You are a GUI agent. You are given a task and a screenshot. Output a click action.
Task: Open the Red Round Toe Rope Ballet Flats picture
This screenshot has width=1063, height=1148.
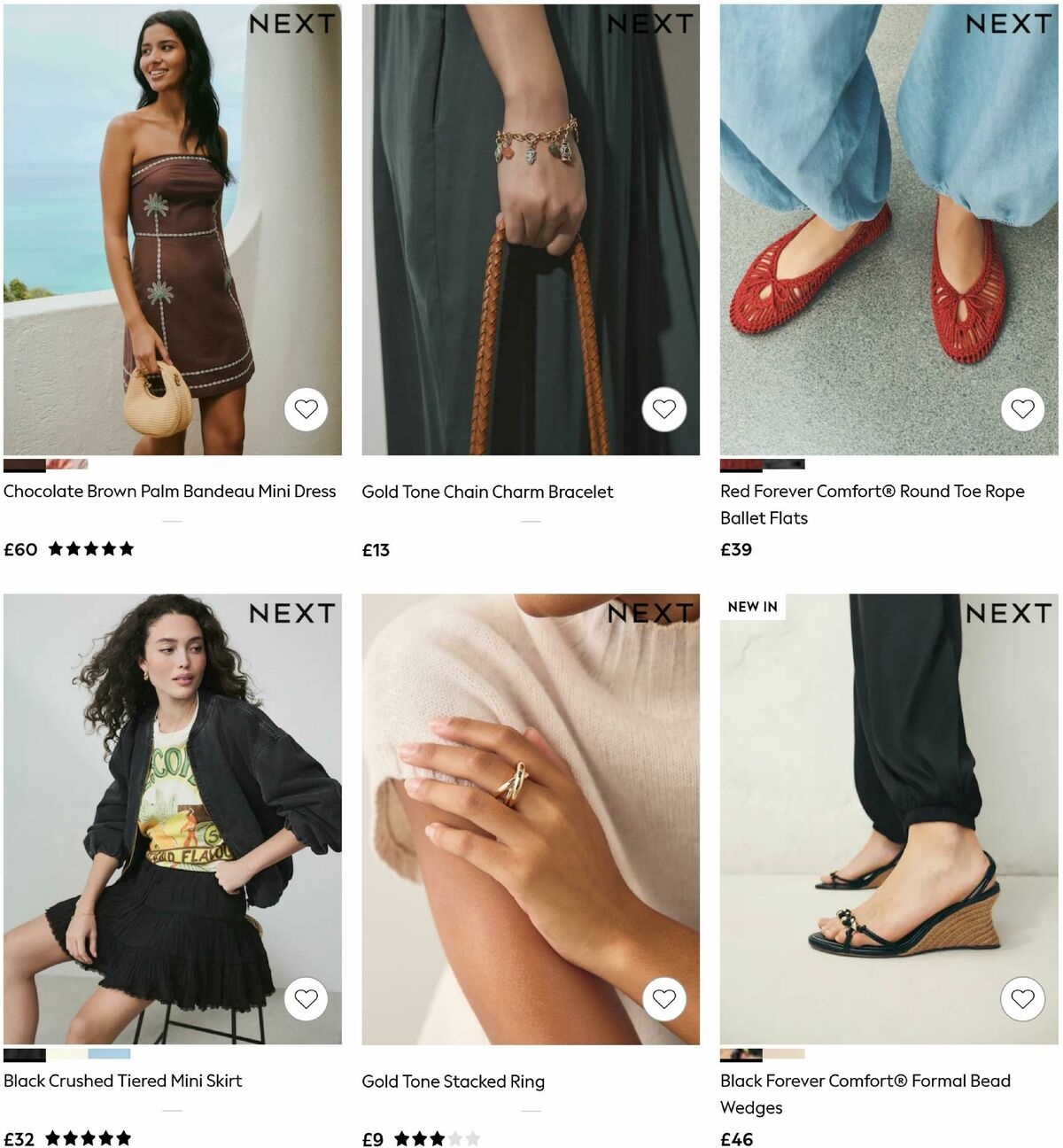click(x=888, y=230)
